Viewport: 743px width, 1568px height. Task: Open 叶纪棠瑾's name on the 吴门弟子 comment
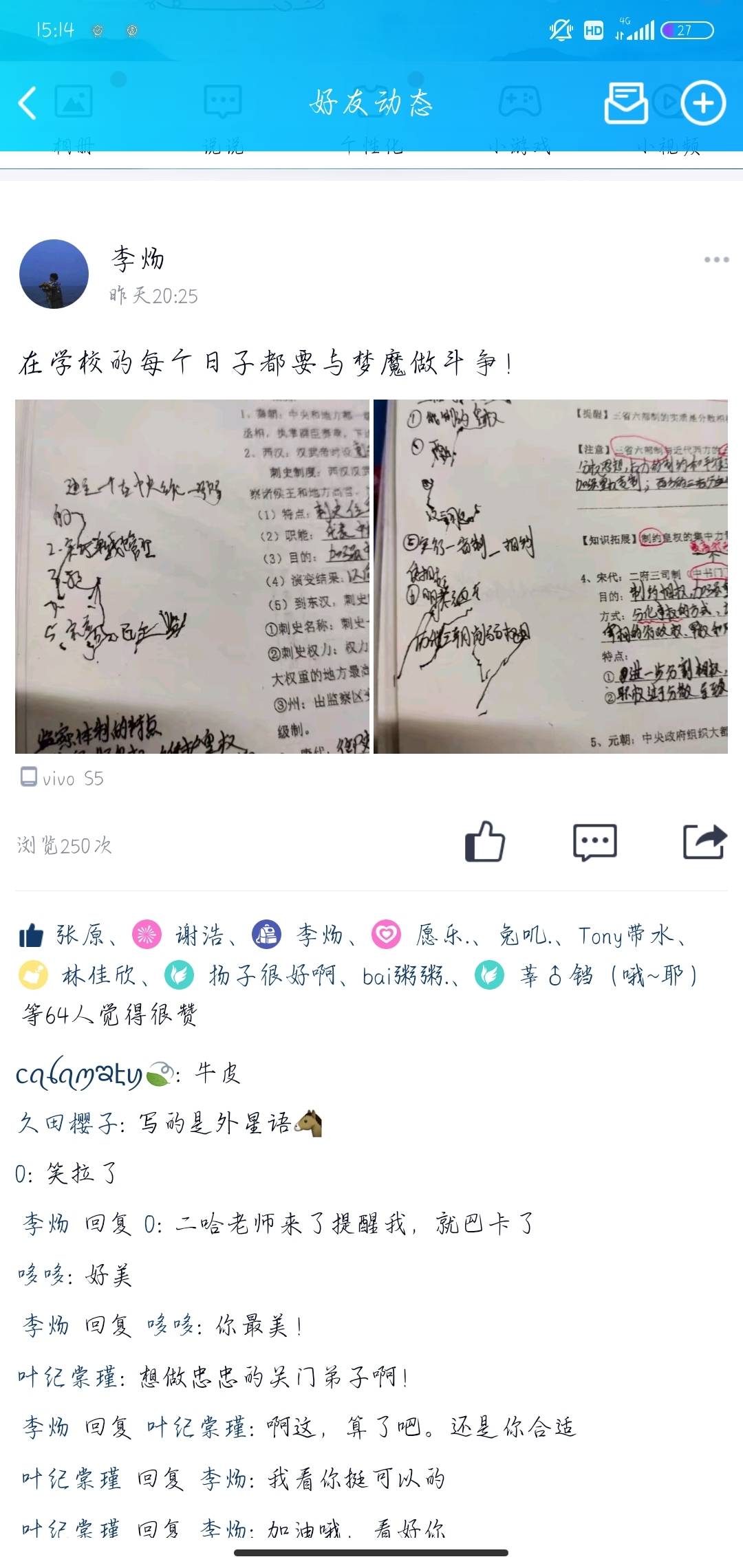click(66, 1377)
